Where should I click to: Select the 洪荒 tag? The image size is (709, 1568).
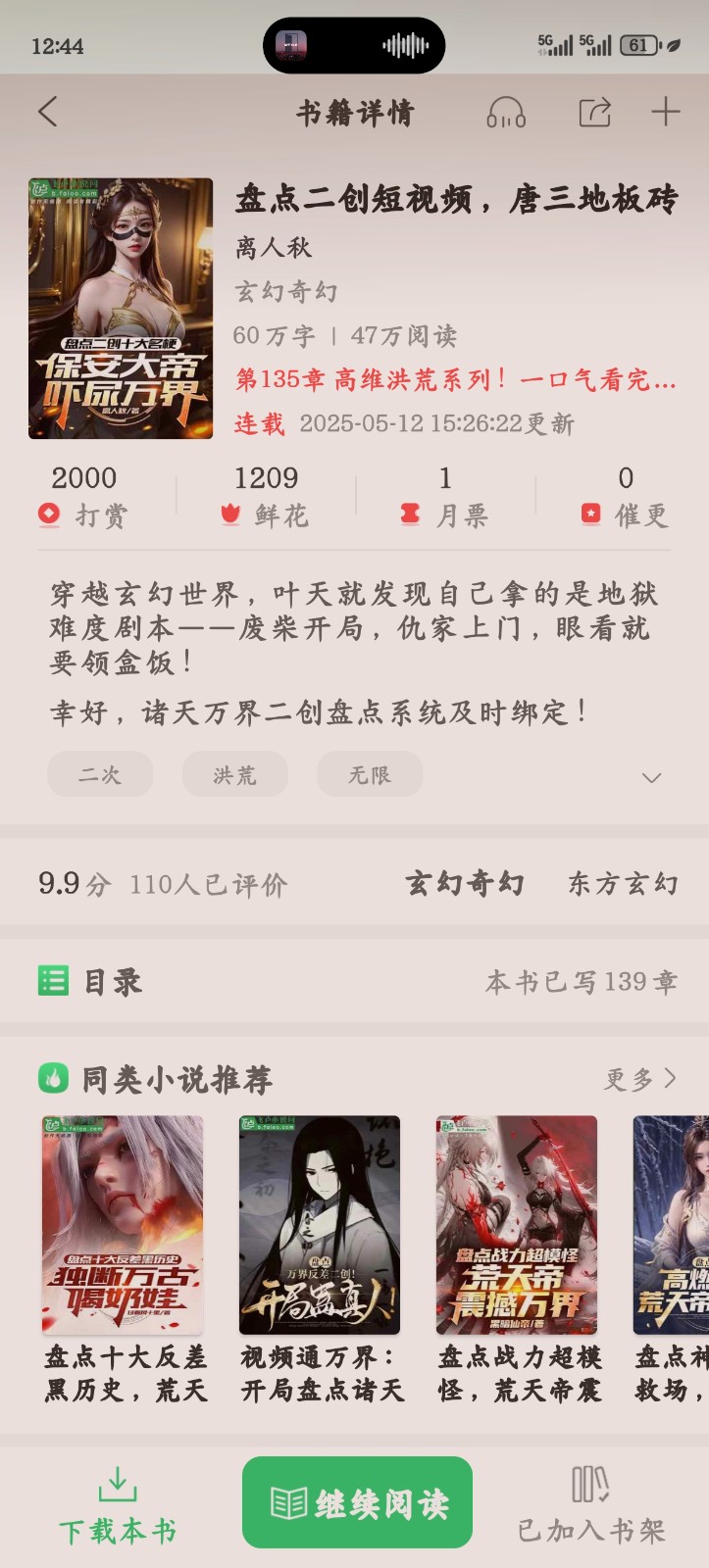(x=234, y=774)
